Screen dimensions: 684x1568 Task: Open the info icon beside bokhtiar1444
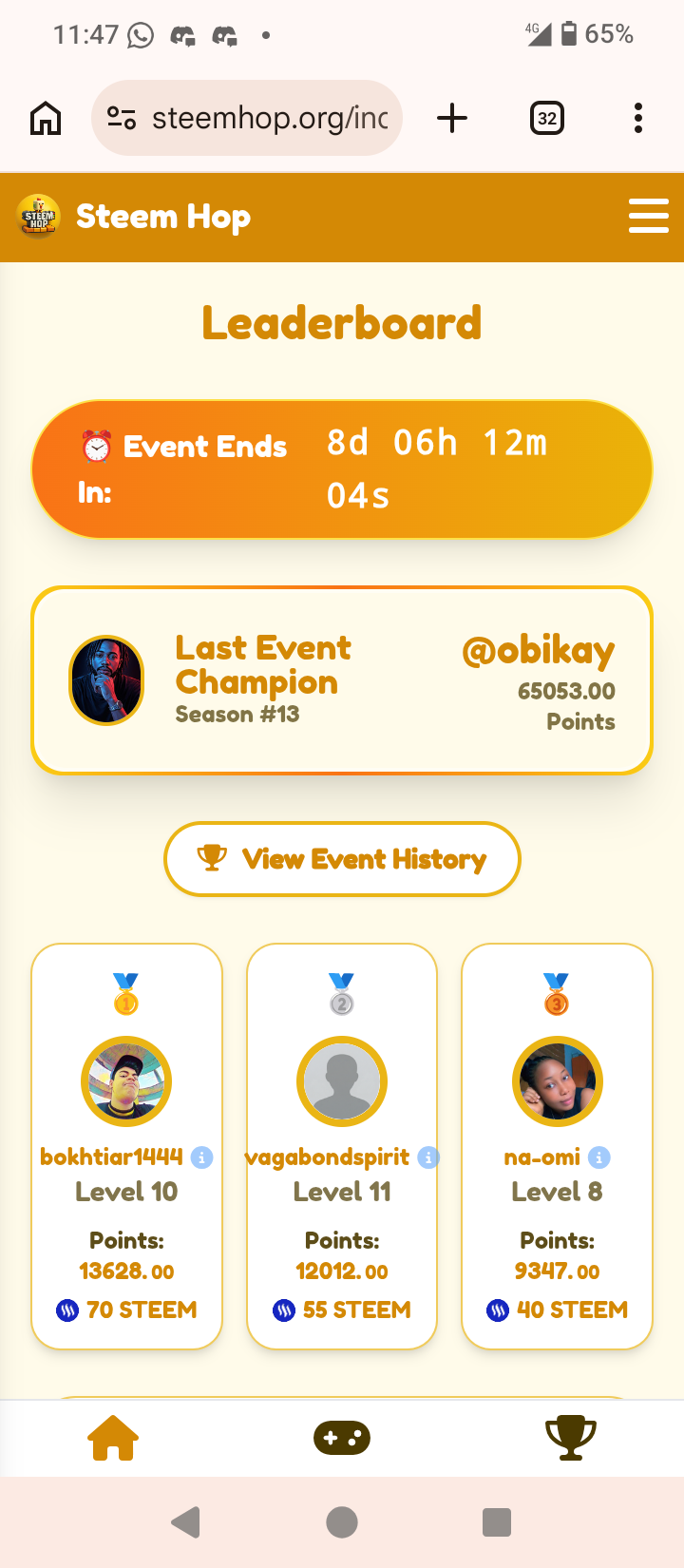pos(201,1157)
